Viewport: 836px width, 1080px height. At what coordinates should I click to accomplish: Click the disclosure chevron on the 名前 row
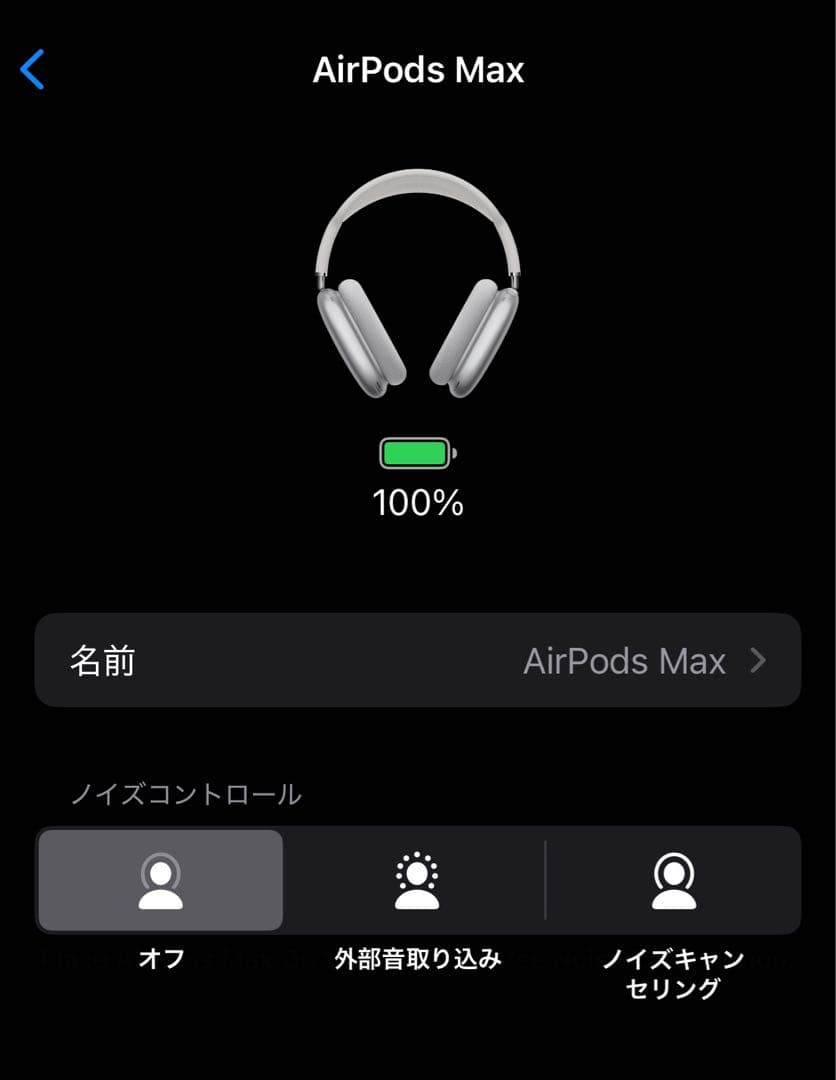pyautogui.click(x=757, y=661)
